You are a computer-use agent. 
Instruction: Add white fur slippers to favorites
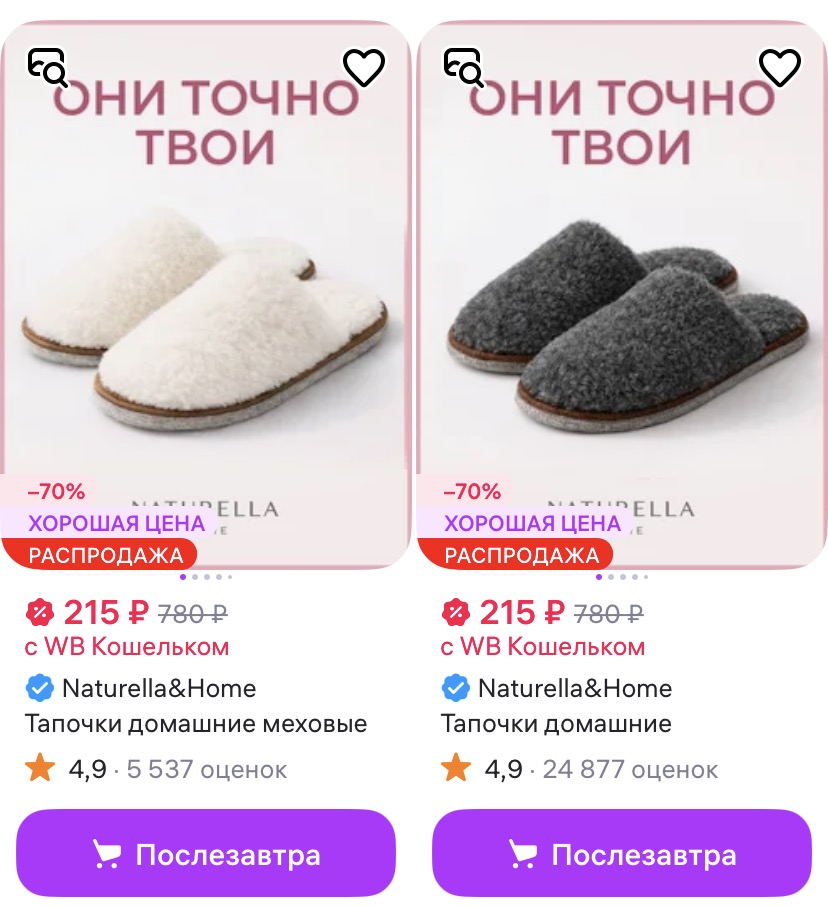click(364, 68)
